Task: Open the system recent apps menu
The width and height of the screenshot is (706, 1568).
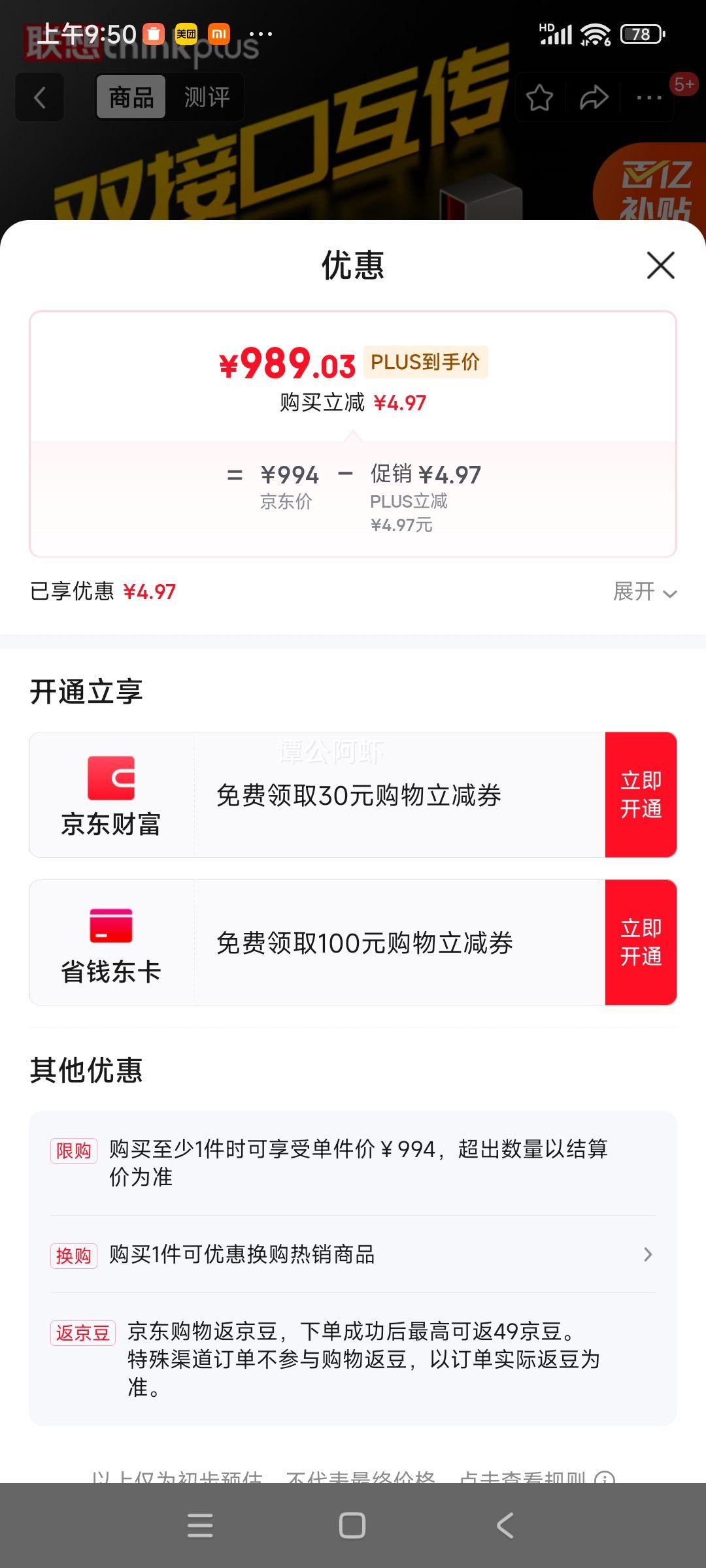Action: click(200, 1526)
